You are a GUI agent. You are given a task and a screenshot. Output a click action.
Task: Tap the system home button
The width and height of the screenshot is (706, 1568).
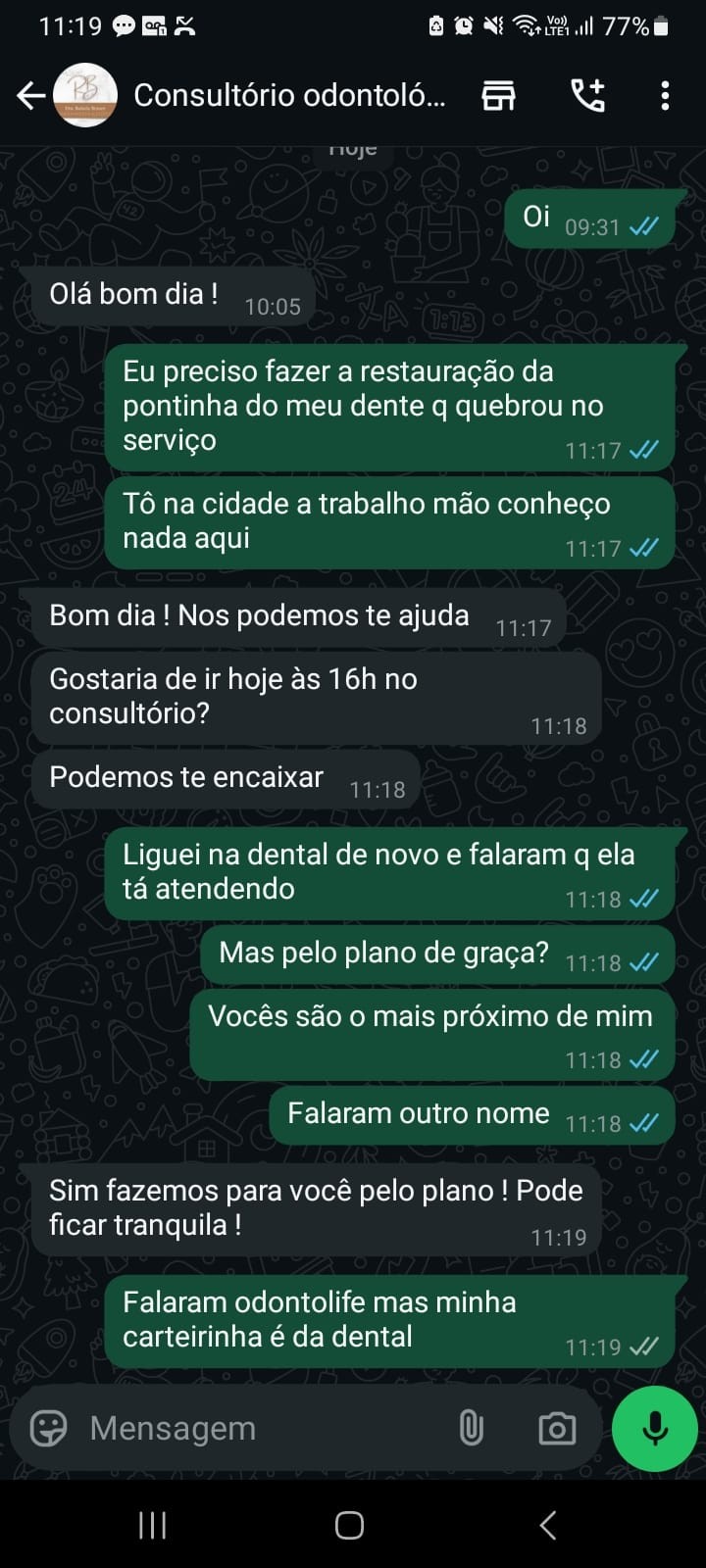[349, 1525]
